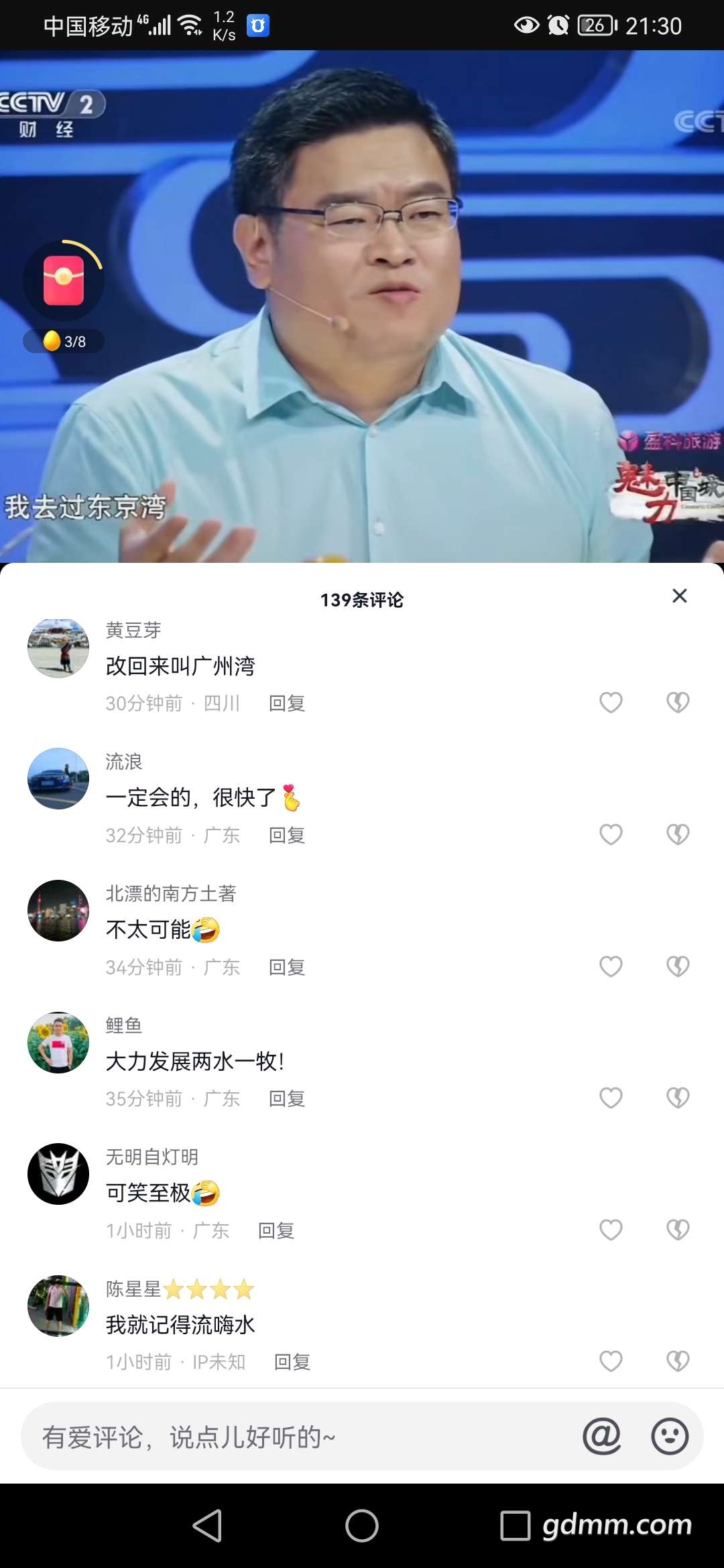The height and width of the screenshot is (1568, 724).
Task: Open the emoji picker
Action: pyautogui.click(x=670, y=1436)
